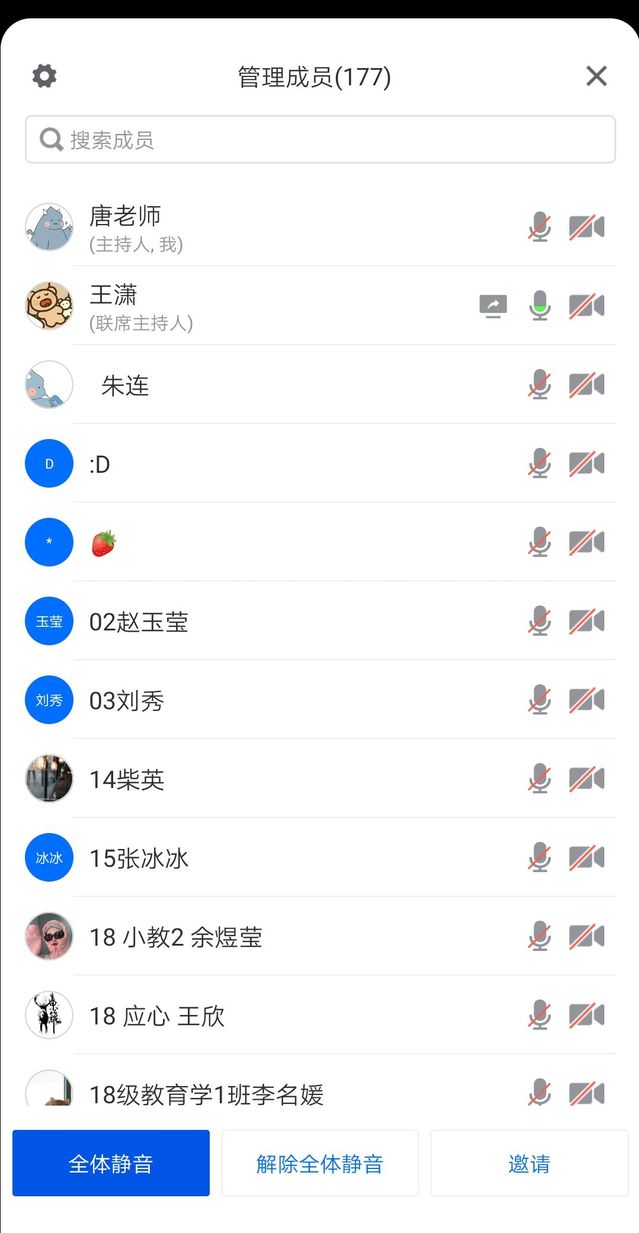The height and width of the screenshot is (1233, 639).
Task: Tap 全体静音 to mute everyone
Action: pos(111,1163)
